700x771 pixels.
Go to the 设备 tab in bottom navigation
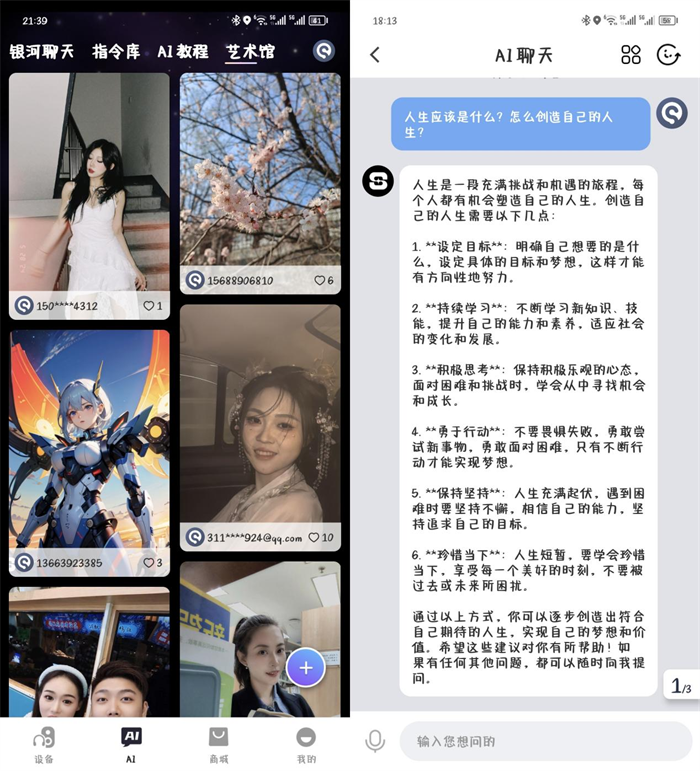(43, 744)
